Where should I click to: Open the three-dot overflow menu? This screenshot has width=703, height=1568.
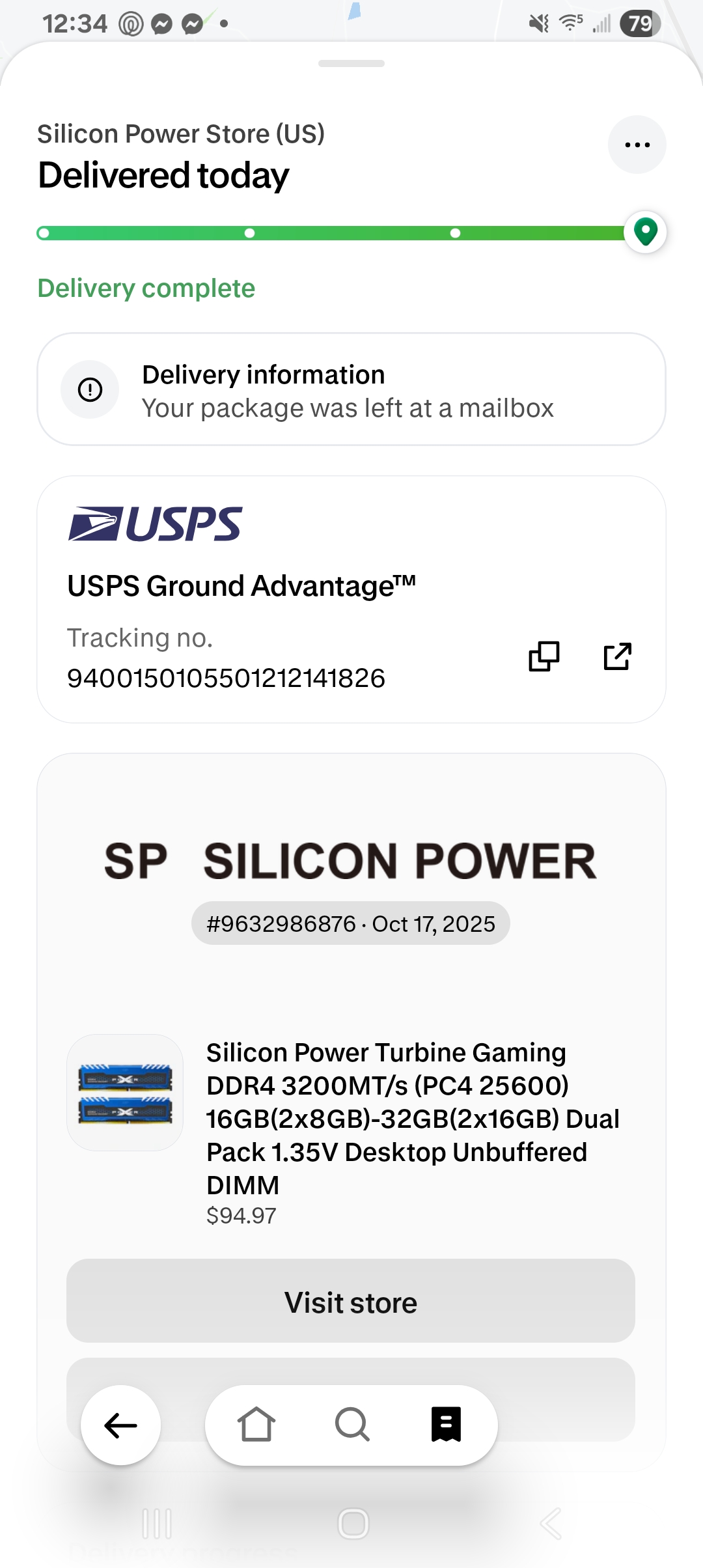pyautogui.click(x=637, y=145)
